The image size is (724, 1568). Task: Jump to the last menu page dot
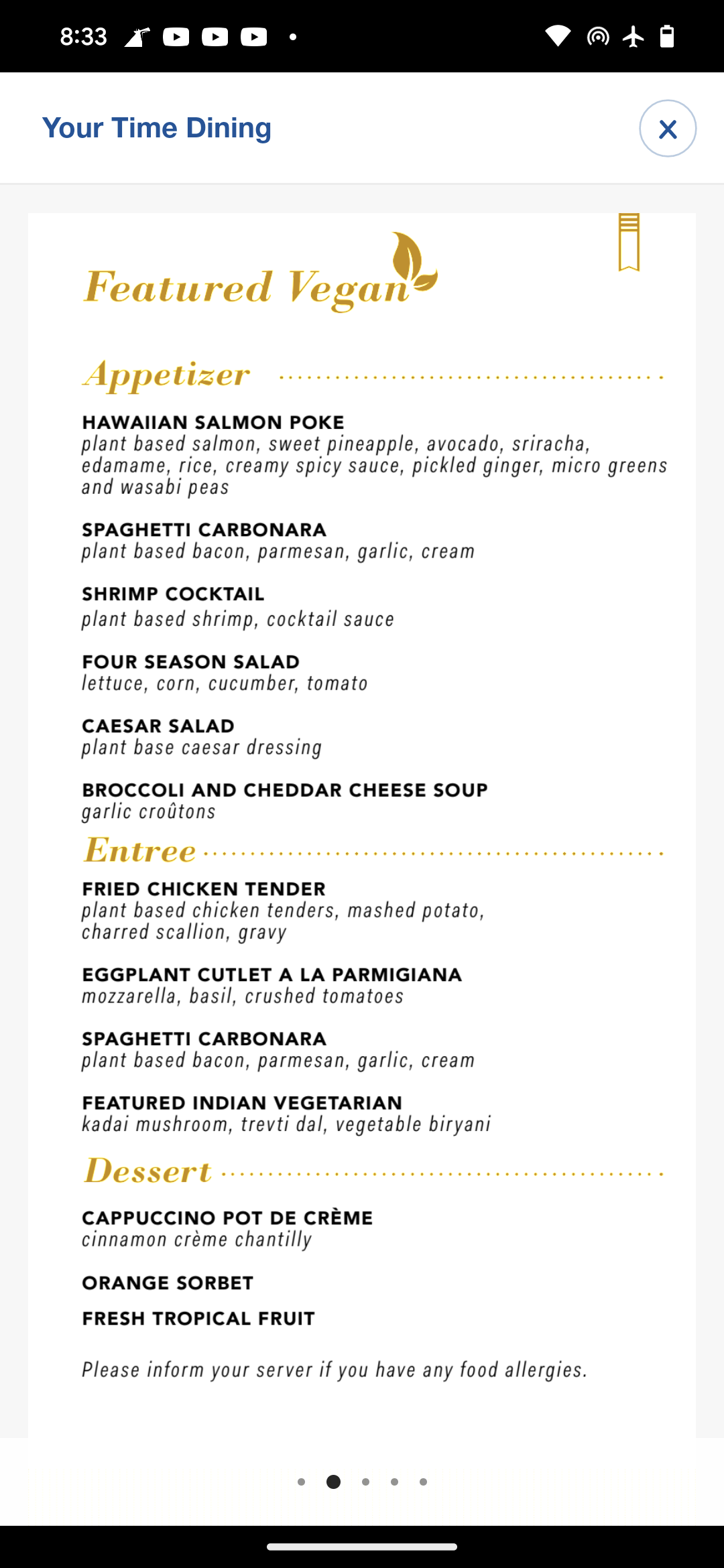[423, 1482]
